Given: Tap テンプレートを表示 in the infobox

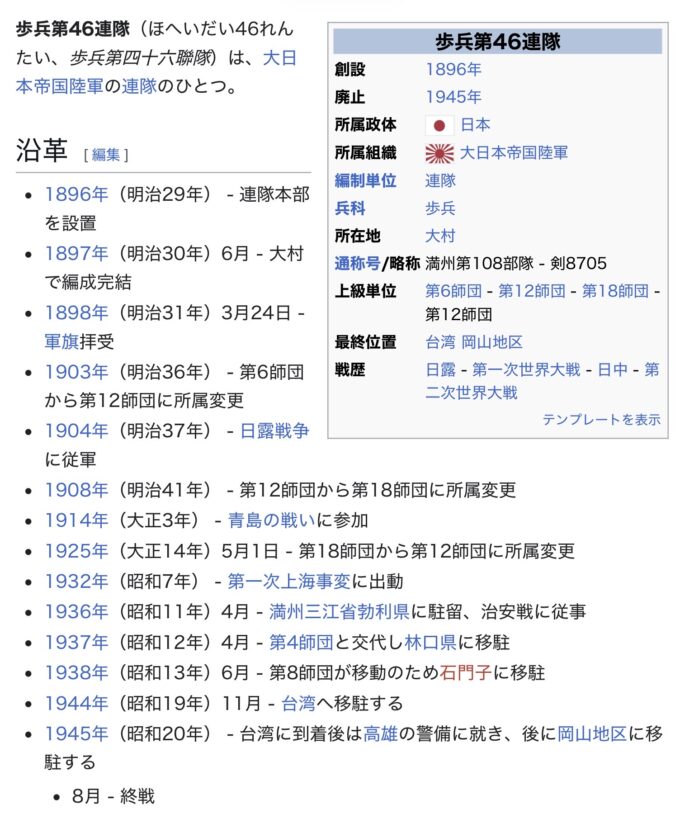Looking at the screenshot, I should [601, 419].
